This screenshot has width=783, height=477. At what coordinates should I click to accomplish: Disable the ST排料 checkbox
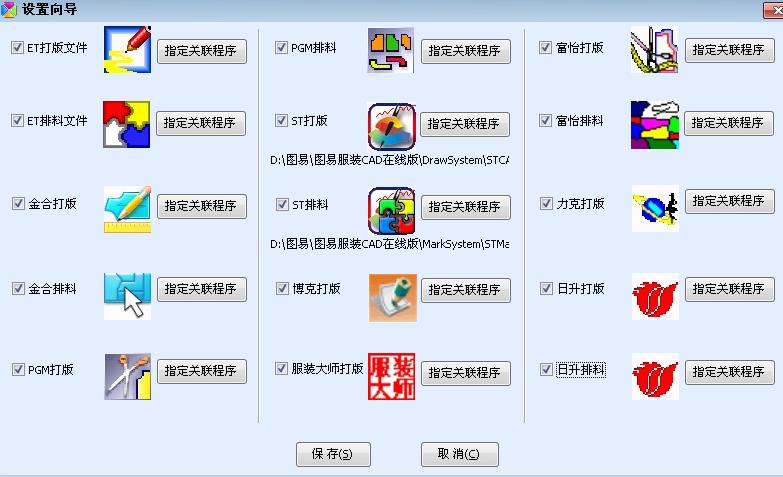(282, 204)
